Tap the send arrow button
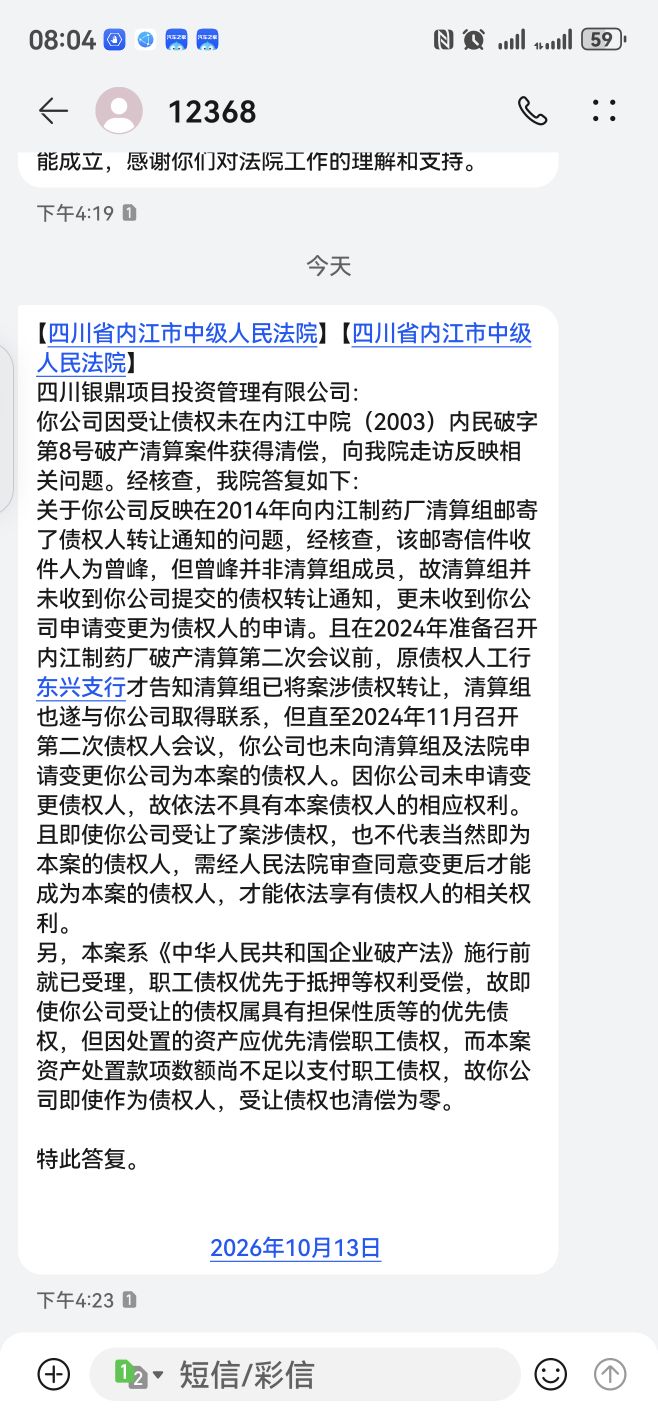 tap(610, 1374)
